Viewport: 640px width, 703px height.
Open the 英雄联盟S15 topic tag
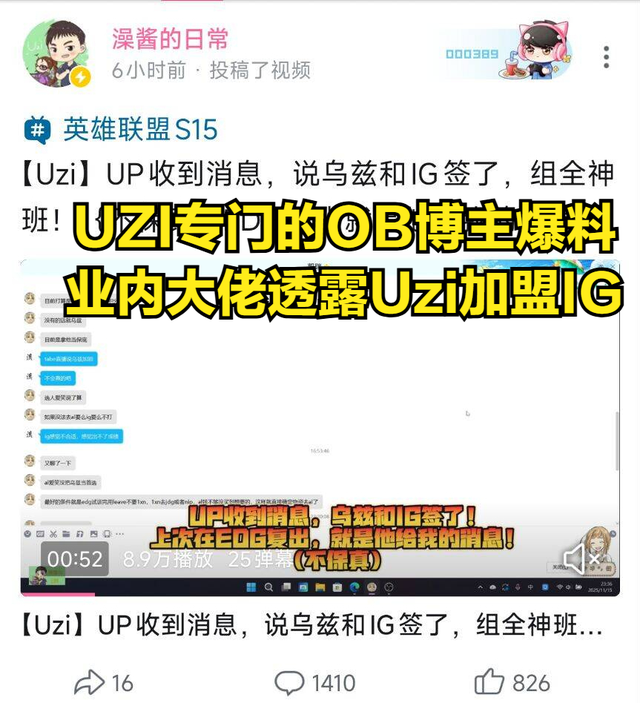click(x=121, y=129)
